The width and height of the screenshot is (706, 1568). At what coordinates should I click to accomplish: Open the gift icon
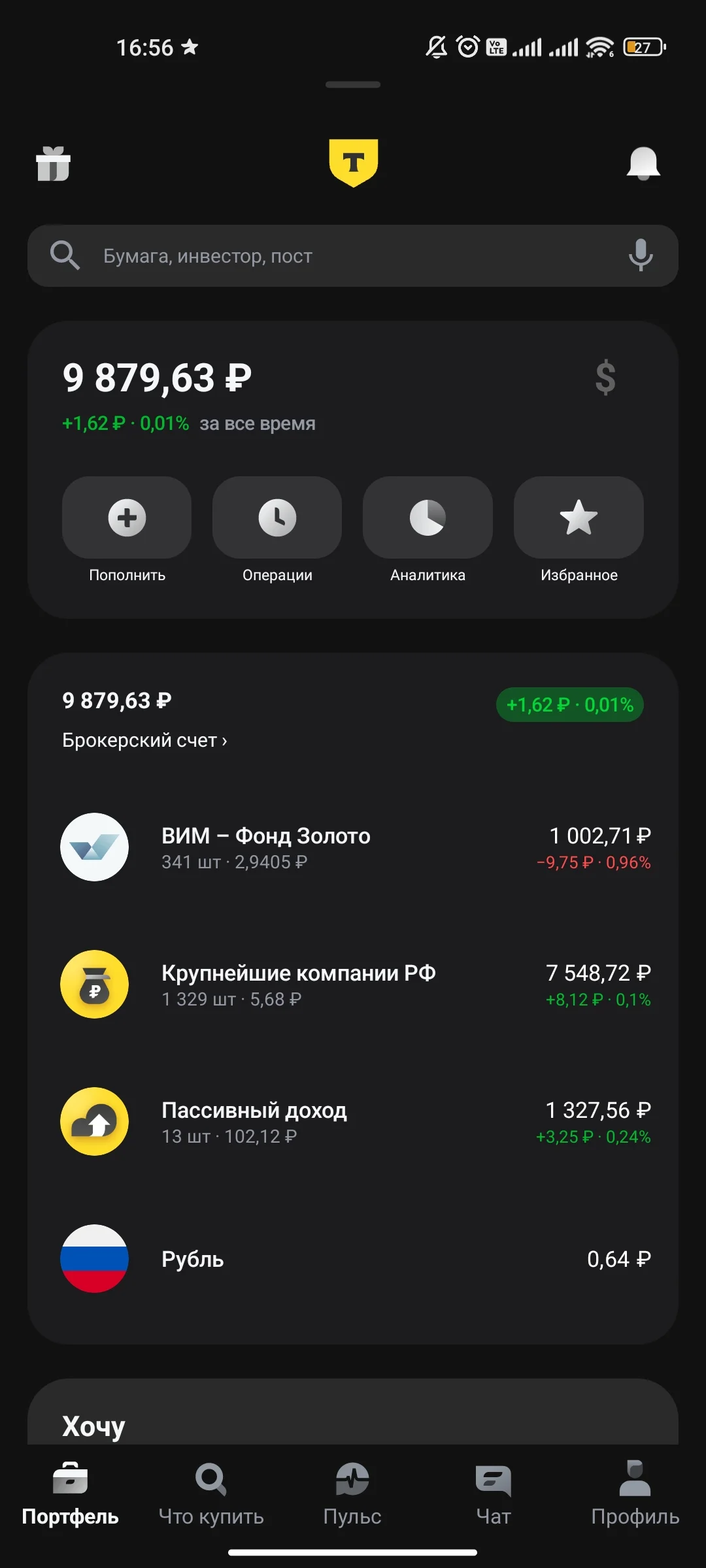click(x=53, y=163)
